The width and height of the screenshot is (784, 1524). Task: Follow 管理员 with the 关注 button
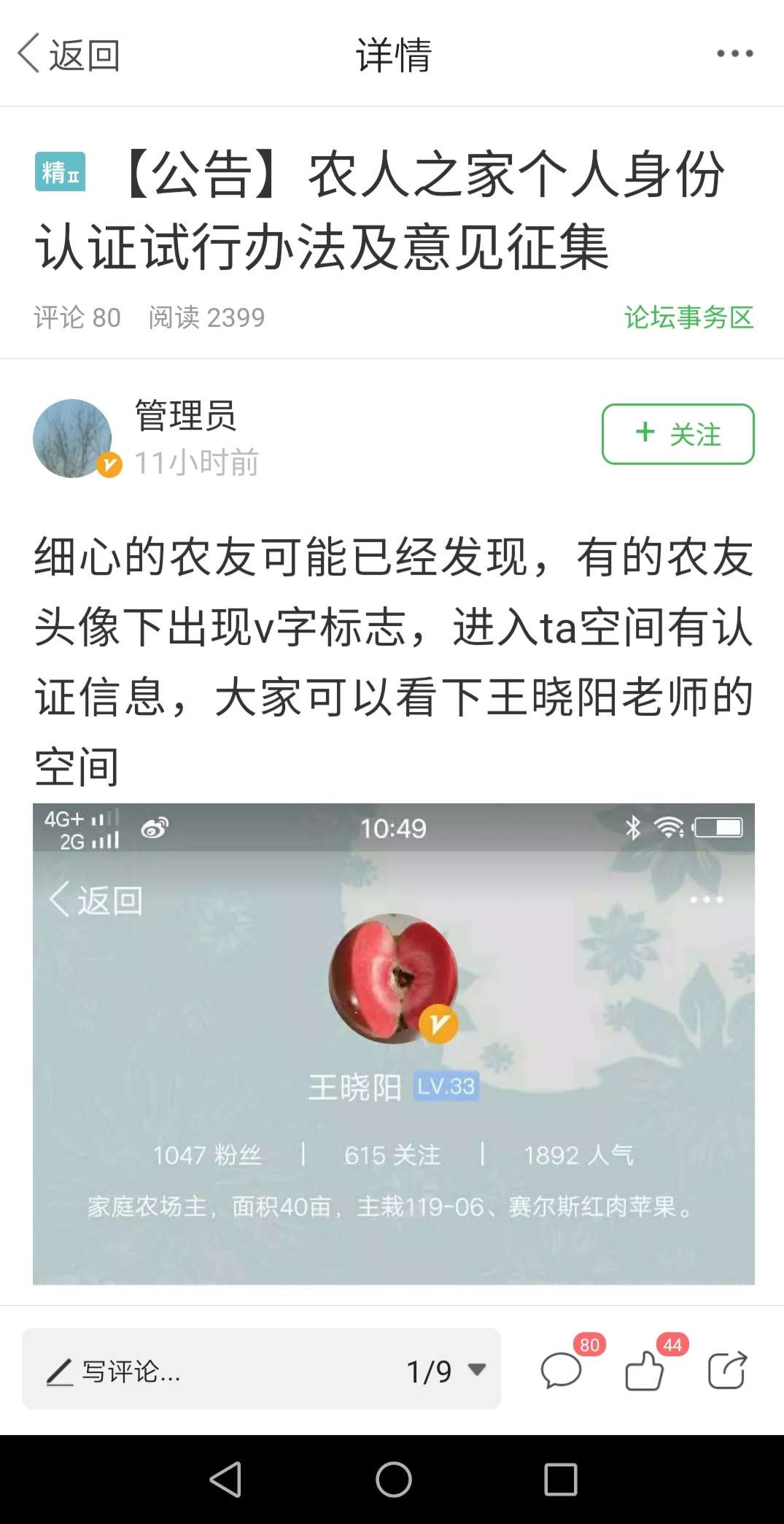(678, 434)
